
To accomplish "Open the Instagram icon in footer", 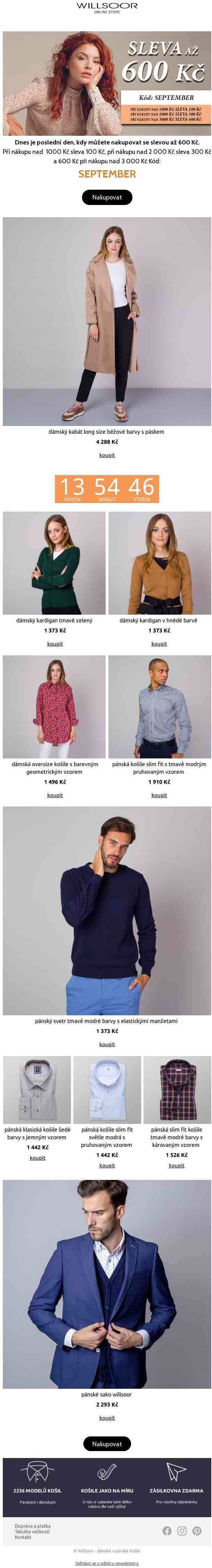I will click(182, 1531).
